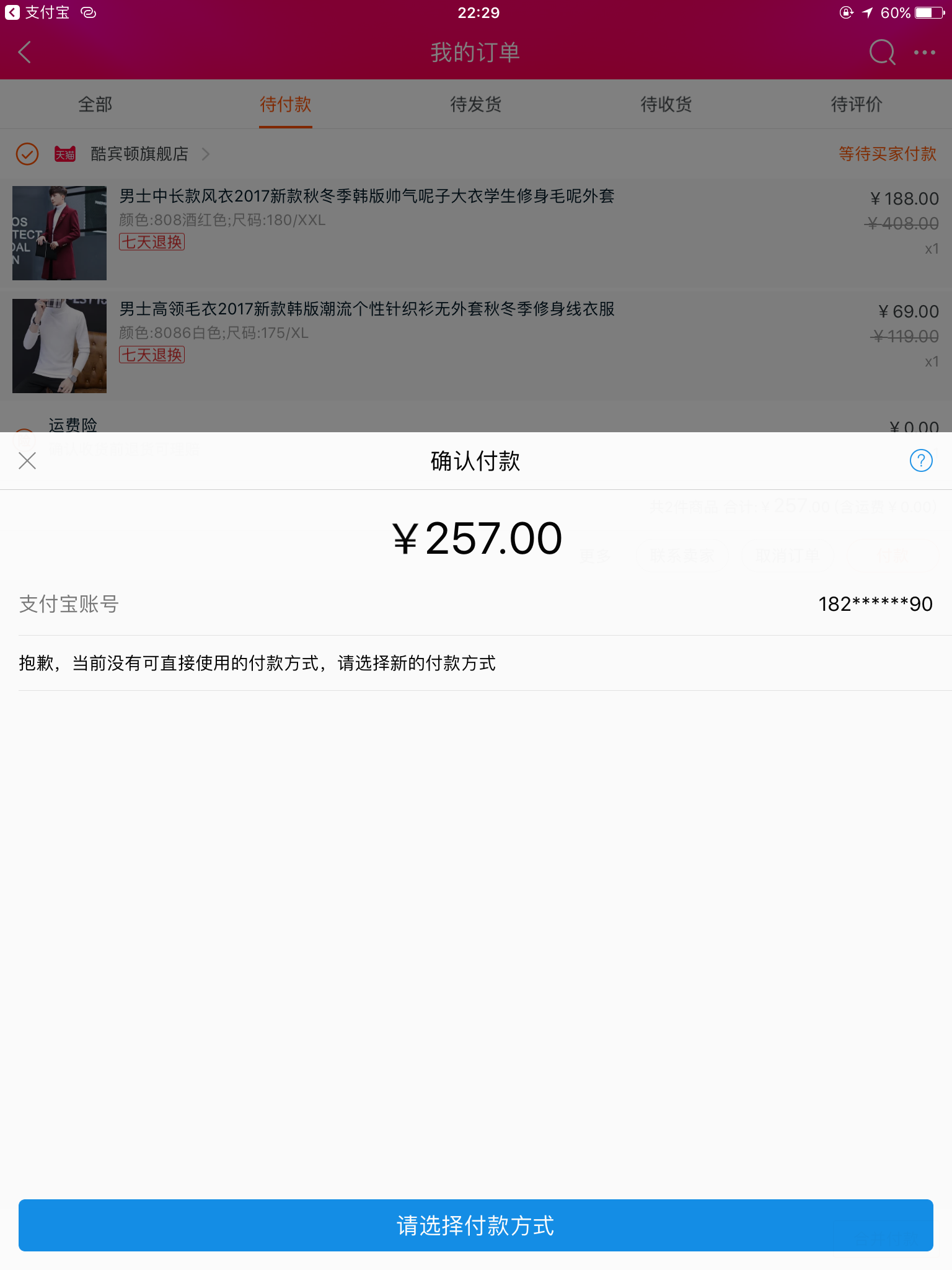Screen dimensions: 952x1270
Task: Select the 支付宝账号 row showing 182******90
Action: [476, 603]
